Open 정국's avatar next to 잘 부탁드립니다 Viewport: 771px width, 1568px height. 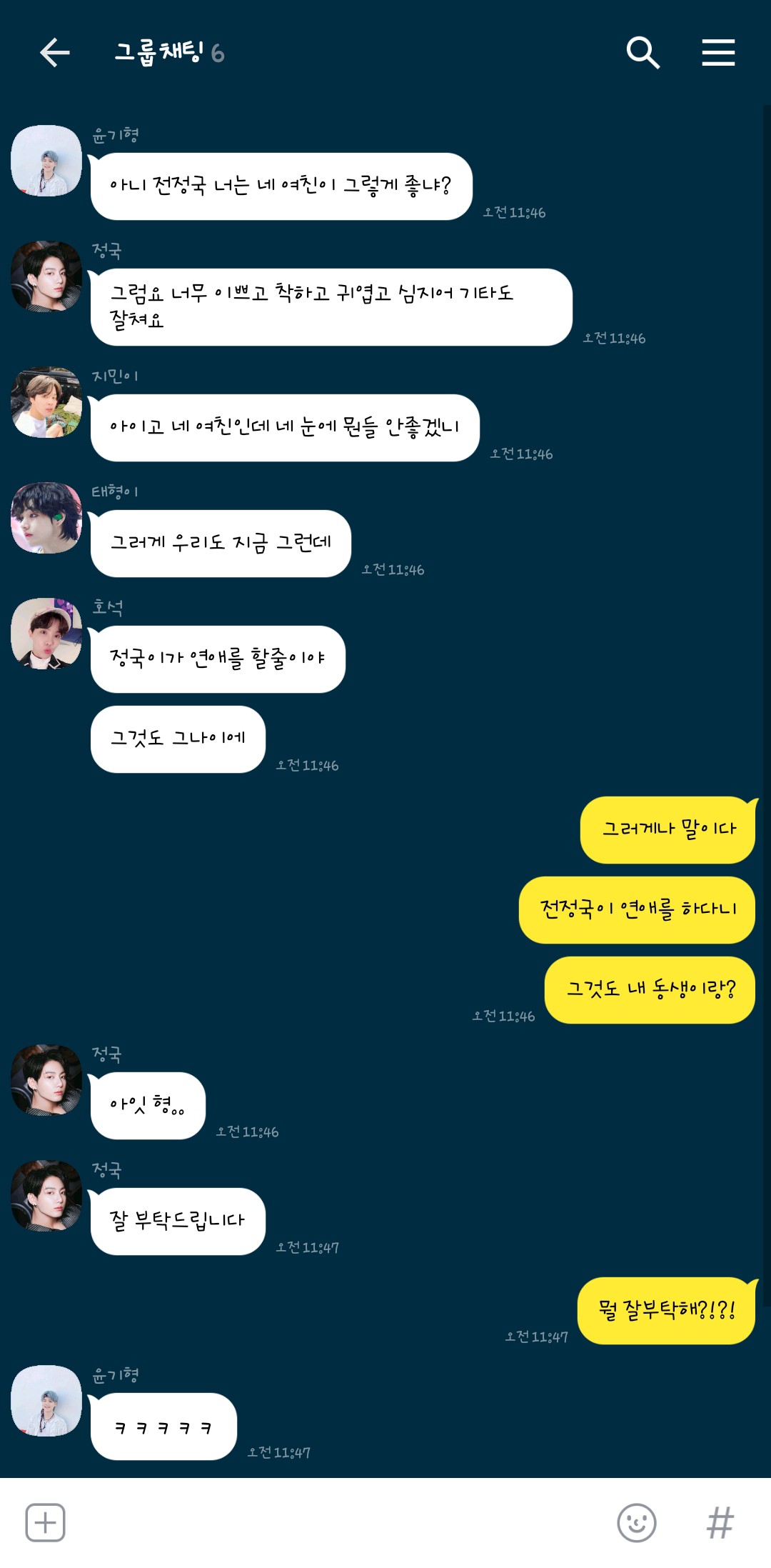point(46,1196)
